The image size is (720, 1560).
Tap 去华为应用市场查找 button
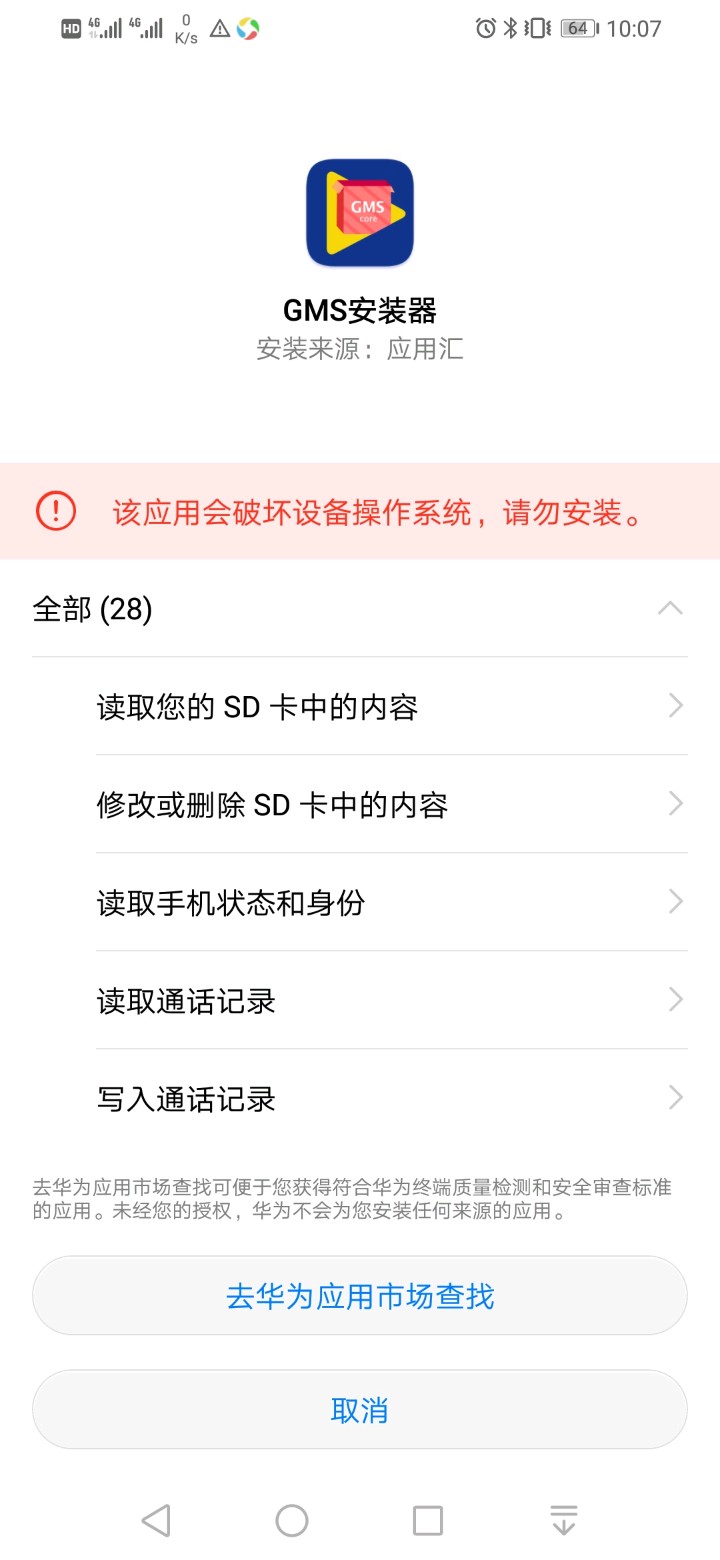click(360, 1296)
